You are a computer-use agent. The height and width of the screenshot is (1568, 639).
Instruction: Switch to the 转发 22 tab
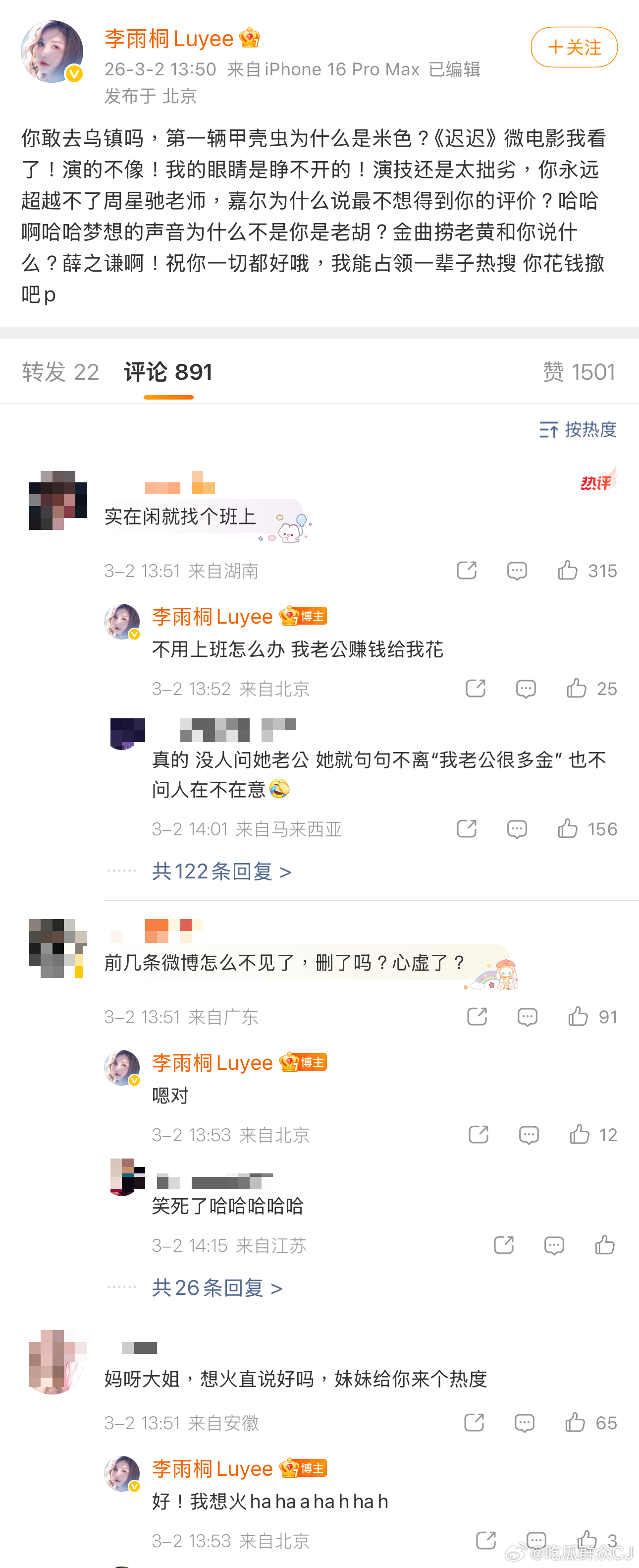60,371
